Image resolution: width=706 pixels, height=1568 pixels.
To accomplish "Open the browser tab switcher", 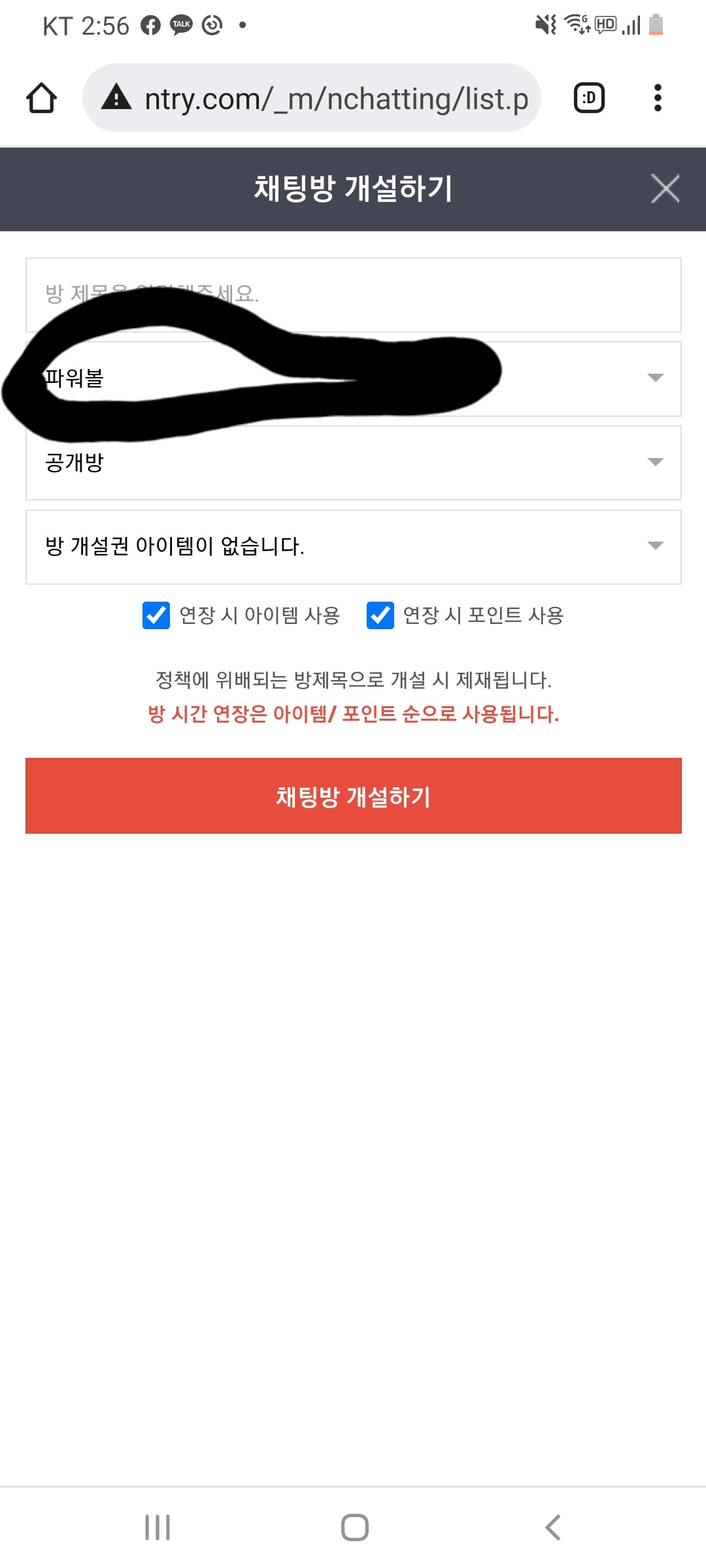I will click(x=589, y=98).
